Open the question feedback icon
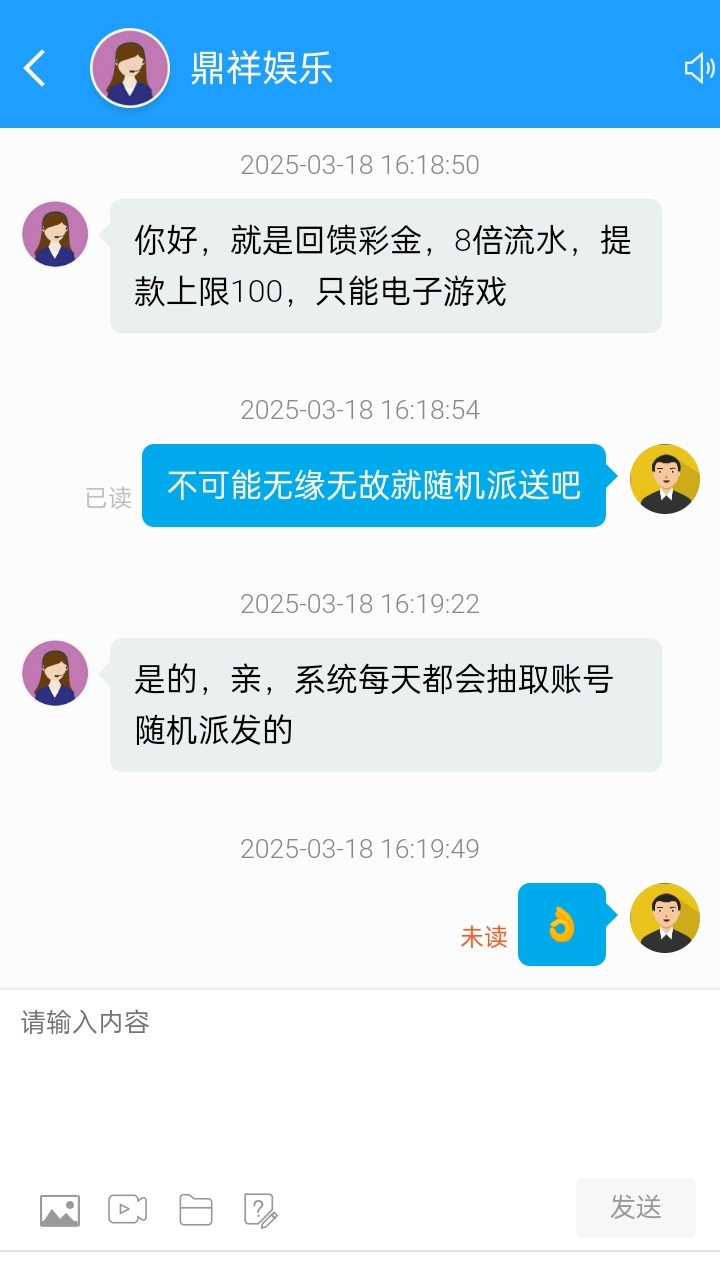720x1280 pixels. tap(261, 1210)
